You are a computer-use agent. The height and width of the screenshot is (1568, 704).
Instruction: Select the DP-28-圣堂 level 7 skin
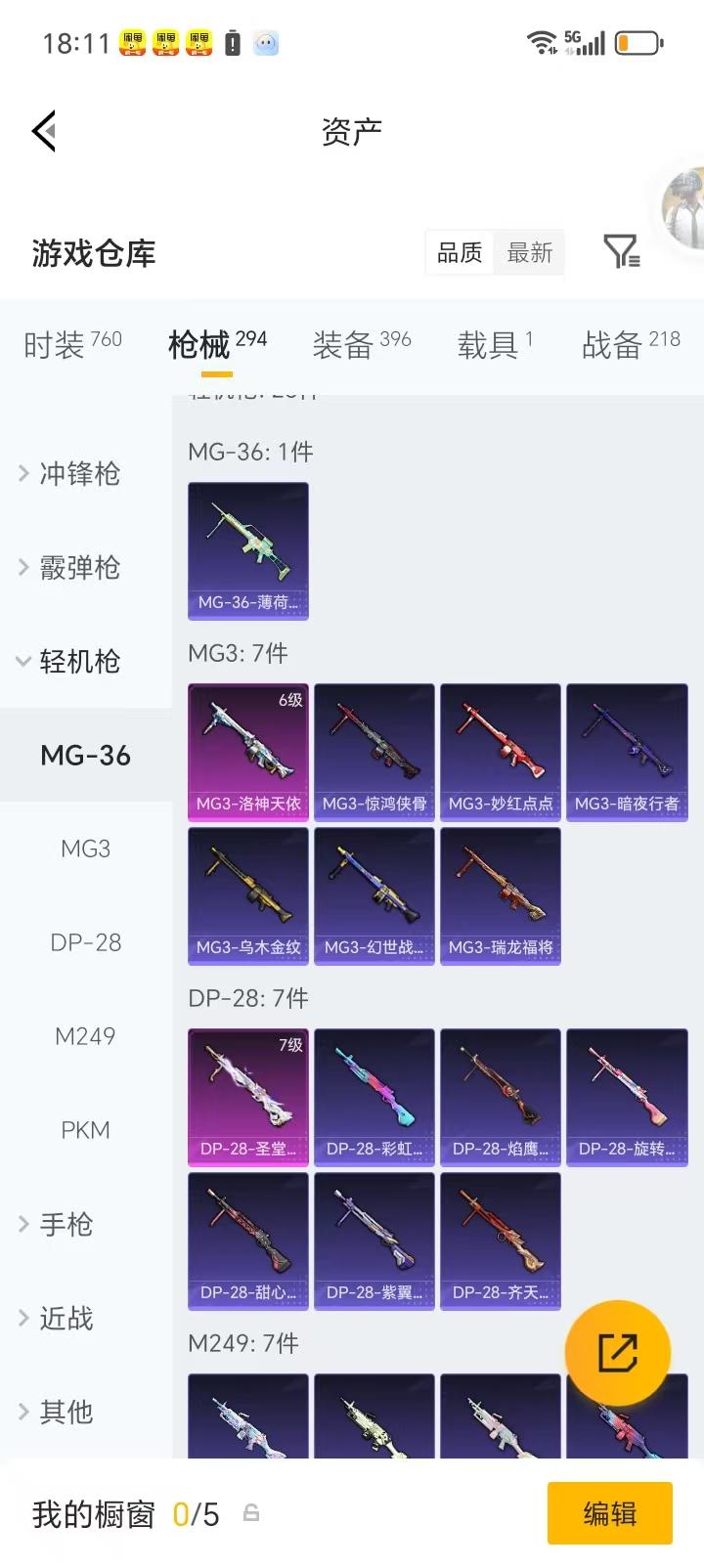247,1097
